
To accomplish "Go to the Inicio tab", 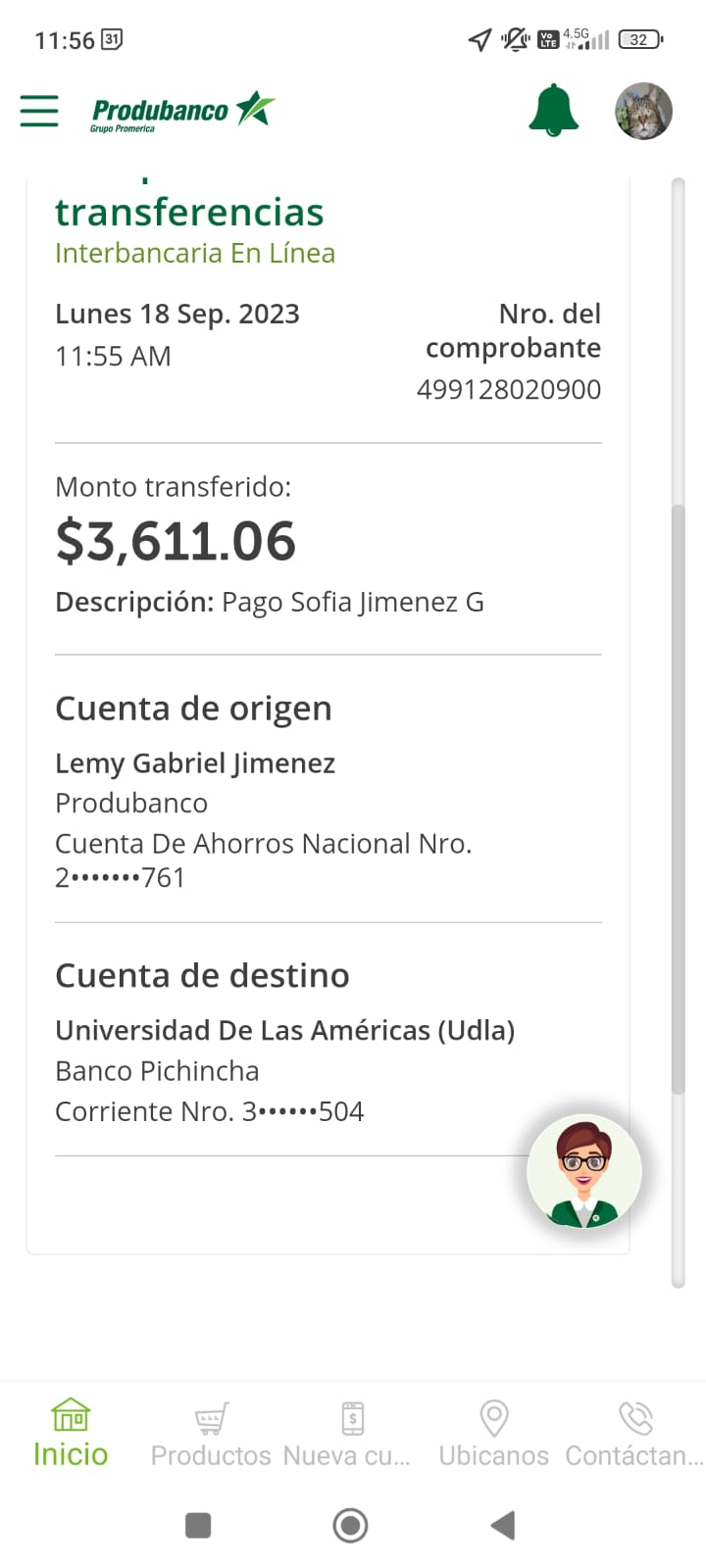I will coord(71,1434).
